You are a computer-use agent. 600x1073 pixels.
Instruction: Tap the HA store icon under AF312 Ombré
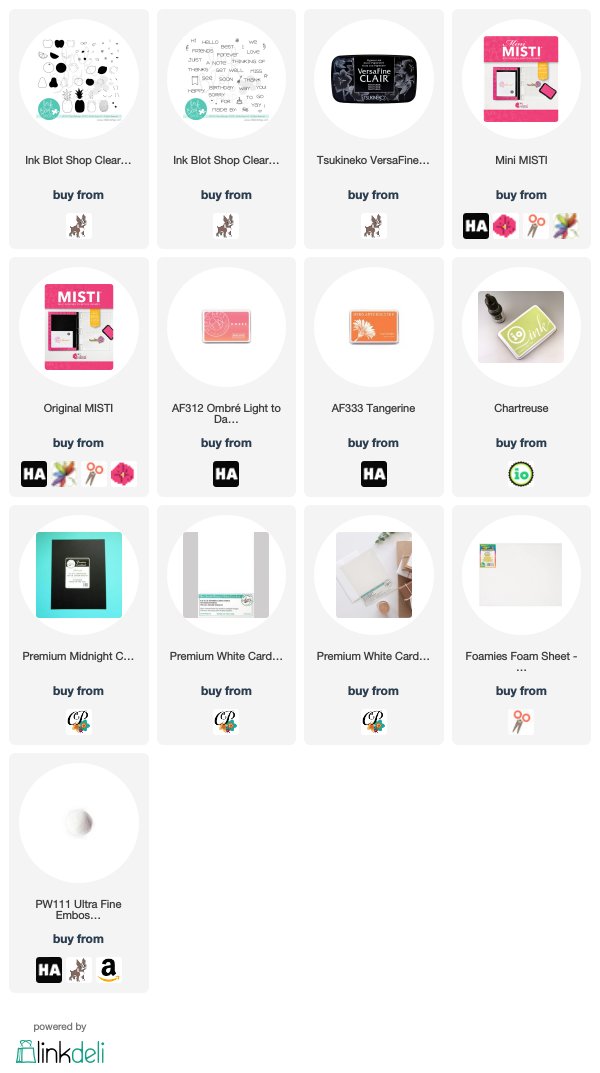226,474
